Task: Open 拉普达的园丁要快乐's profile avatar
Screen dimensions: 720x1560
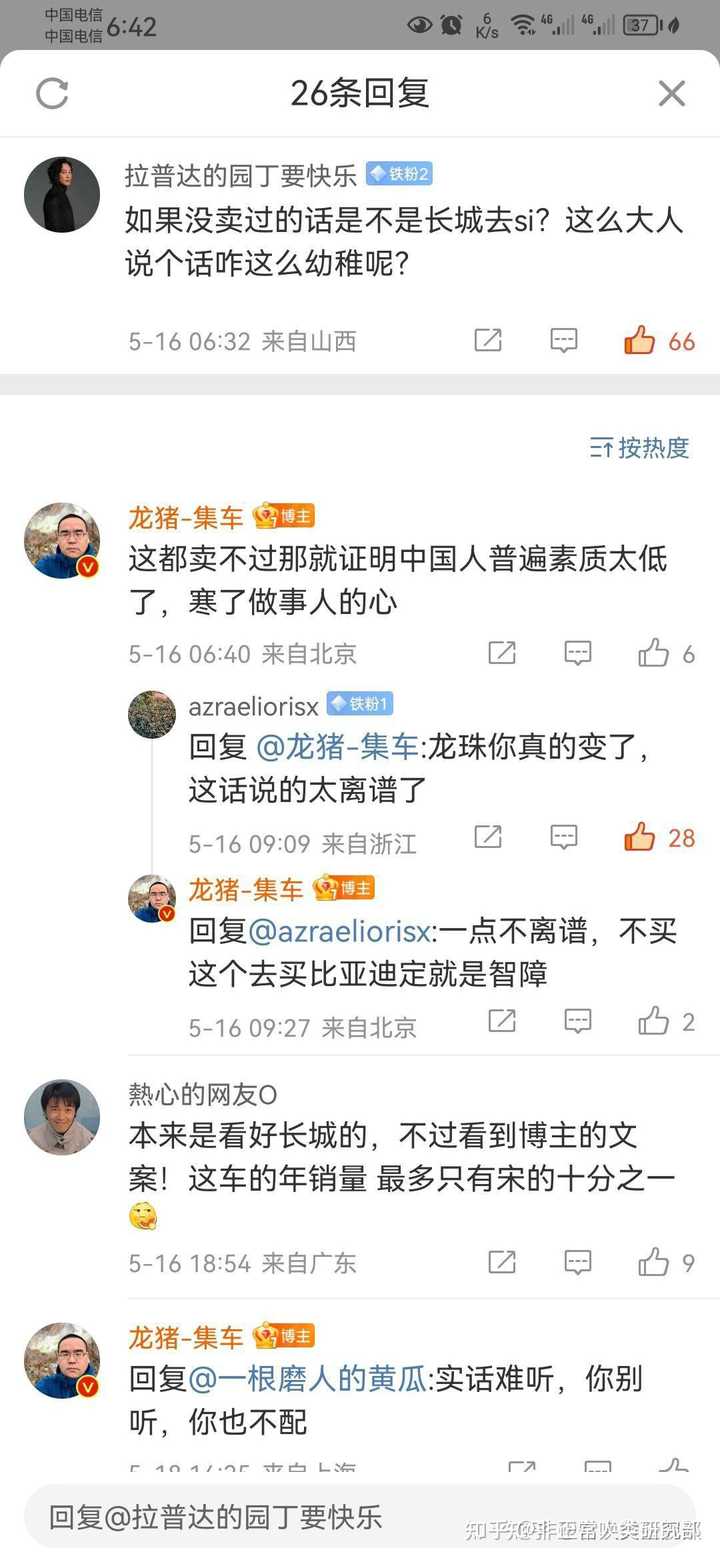Action: pos(62,194)
